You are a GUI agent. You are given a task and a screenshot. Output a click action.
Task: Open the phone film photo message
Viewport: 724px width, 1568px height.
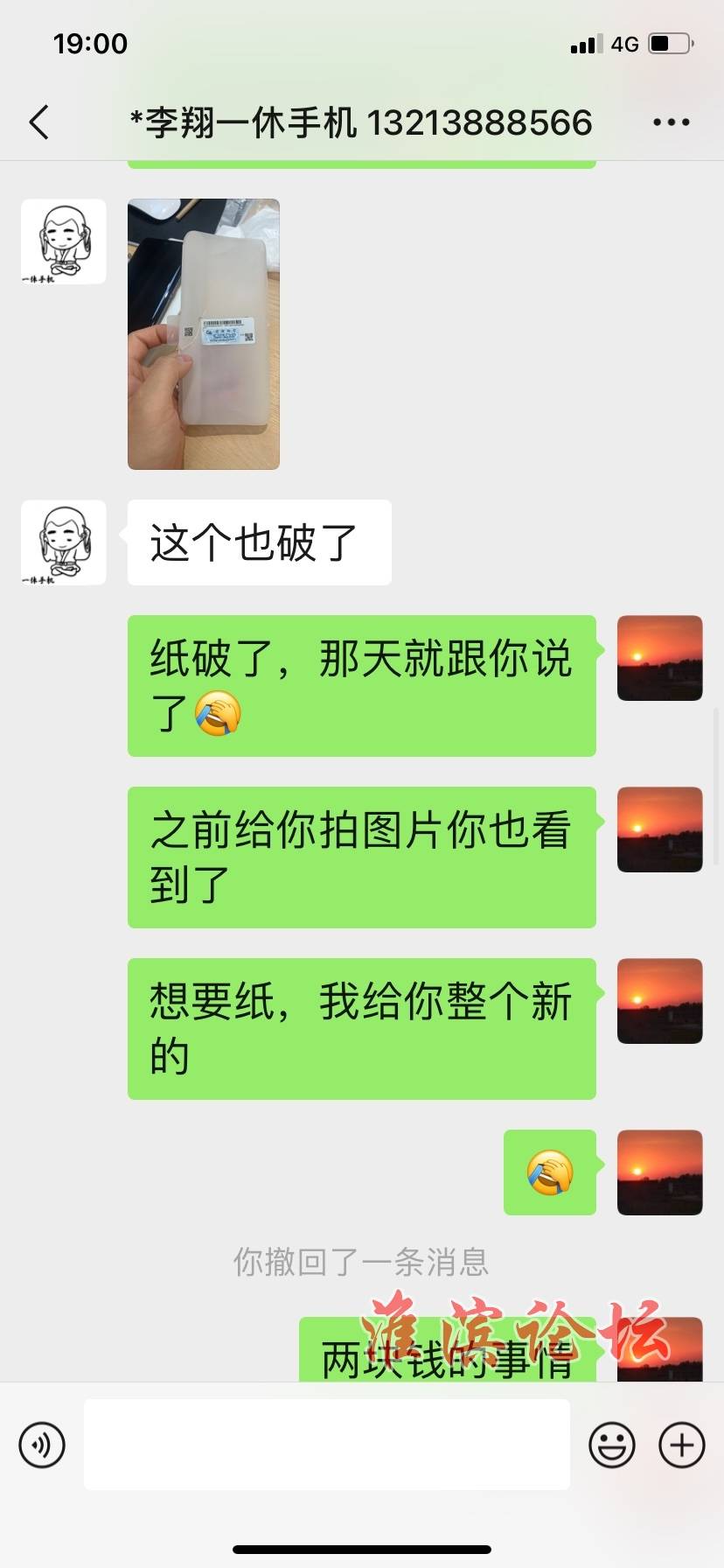click(204, 334)
